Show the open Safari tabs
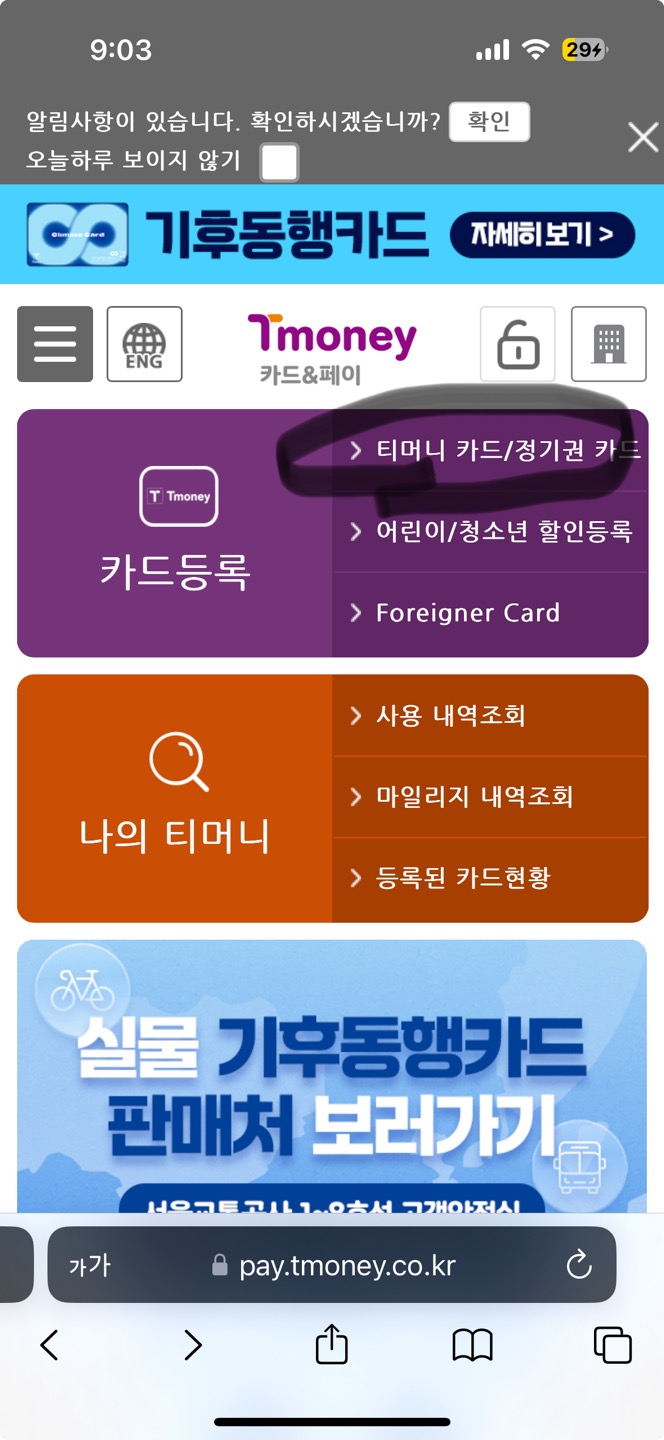Image resolution: width=664 pixels, height=1440 pixels. click(612, 1345)
